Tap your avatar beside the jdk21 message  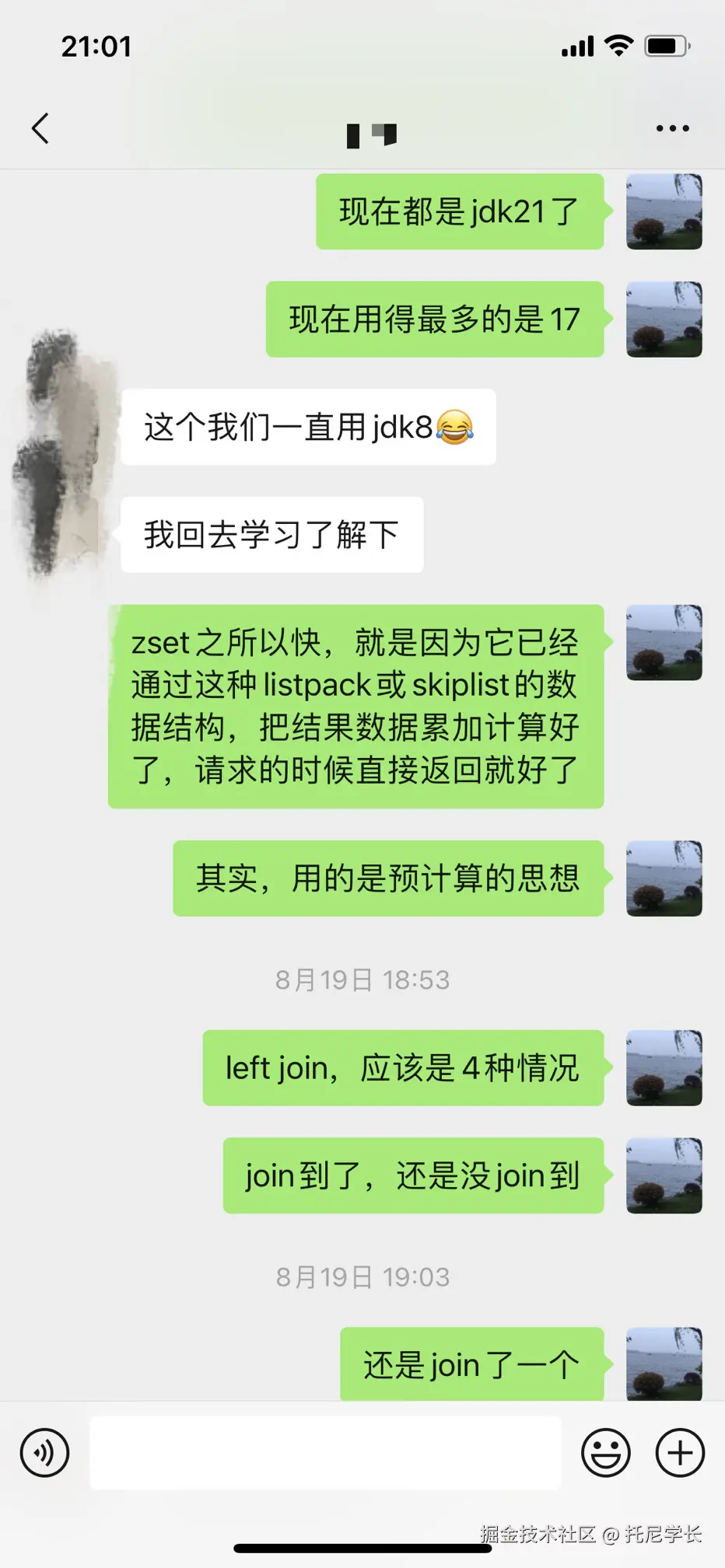664,211
